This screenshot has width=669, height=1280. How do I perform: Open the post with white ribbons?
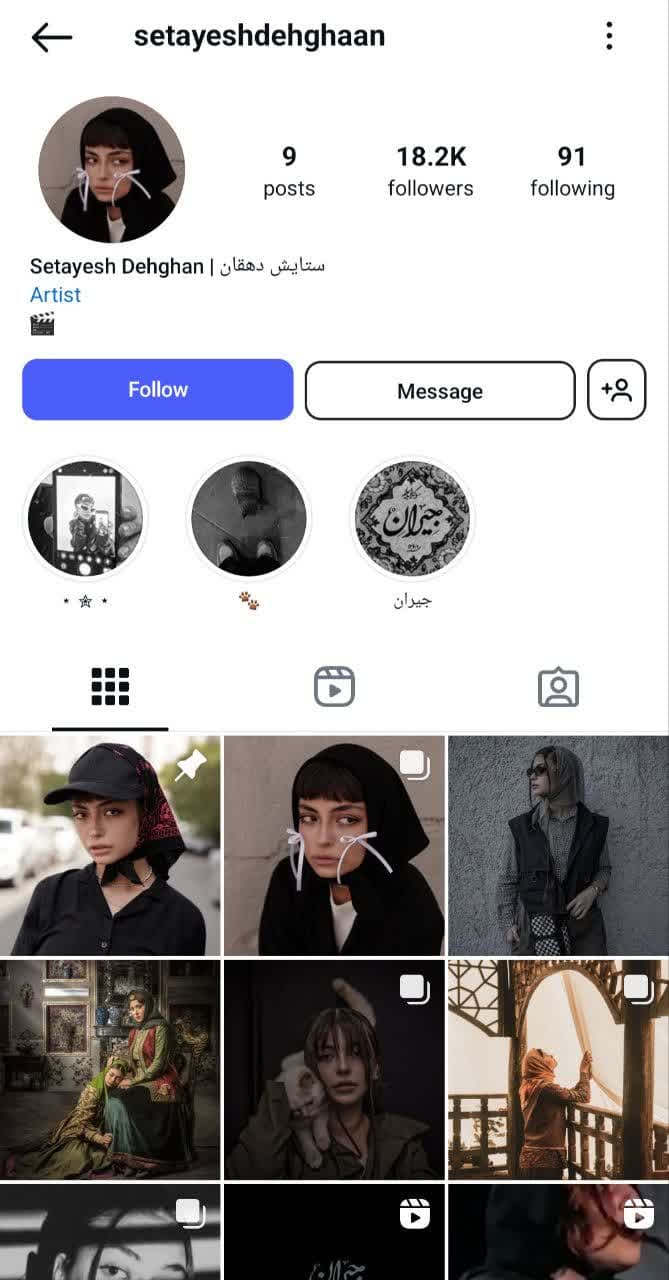[x=334, y=846]
